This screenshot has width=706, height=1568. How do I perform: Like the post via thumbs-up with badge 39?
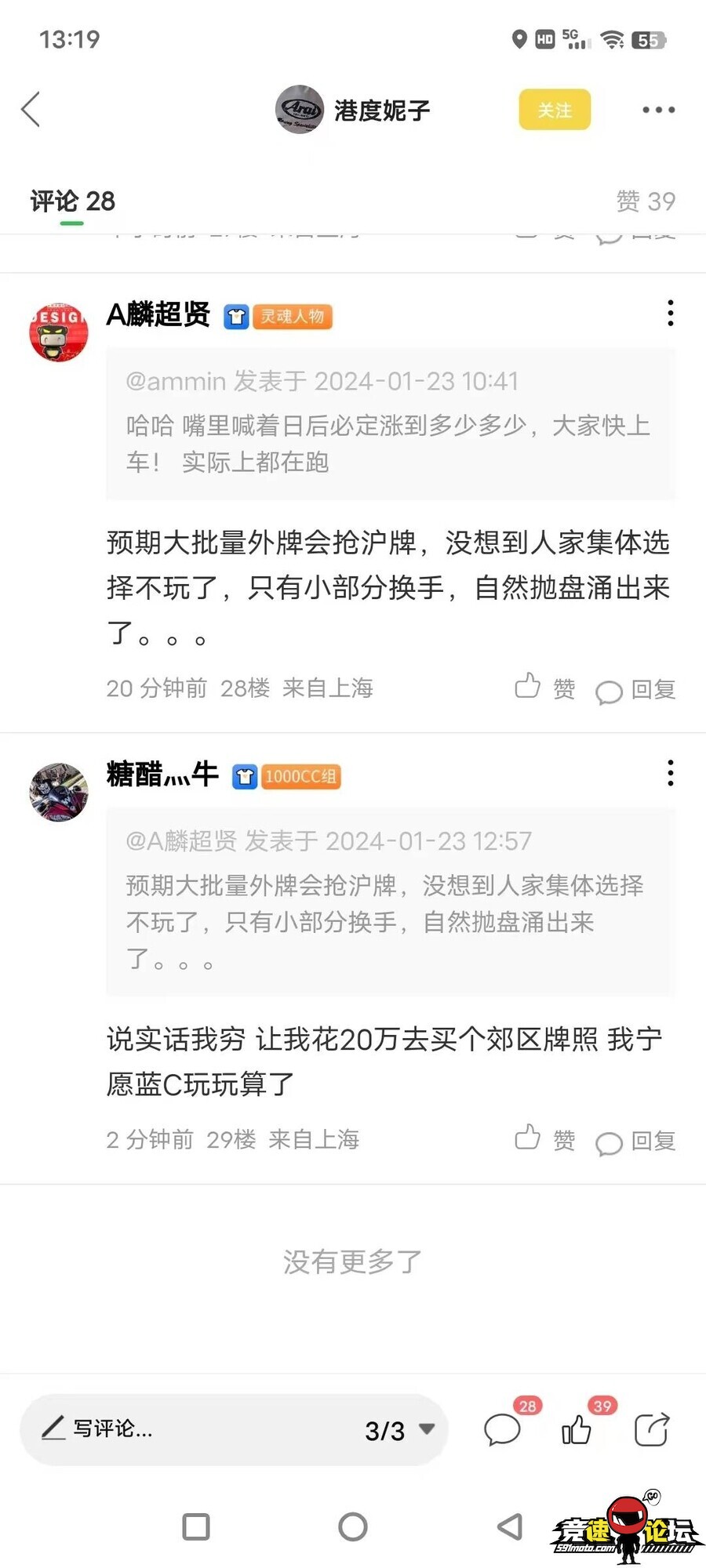[577, 1430]
